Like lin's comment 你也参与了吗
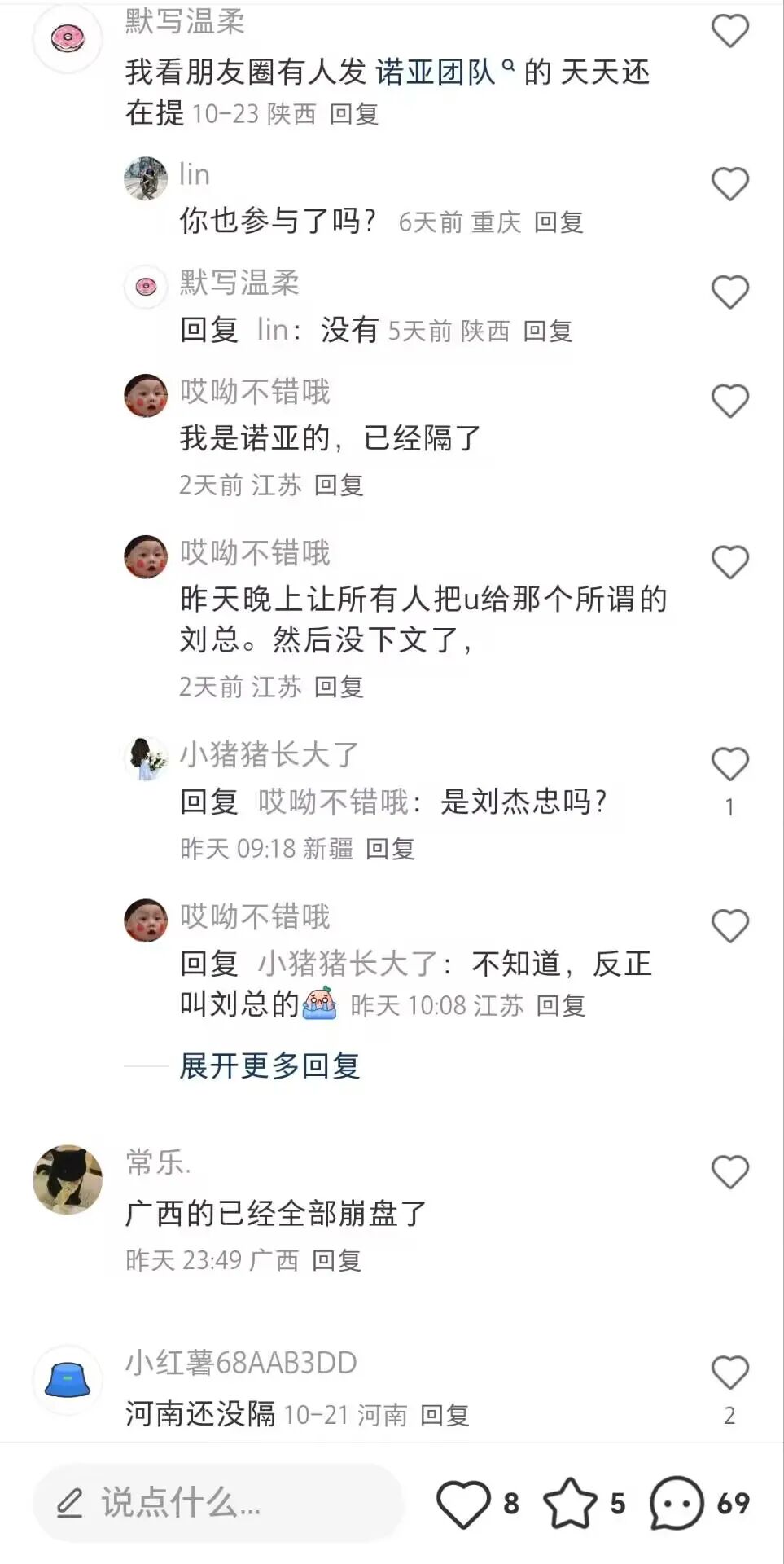Screen dimensions: 784x1564 pos(729,184)
